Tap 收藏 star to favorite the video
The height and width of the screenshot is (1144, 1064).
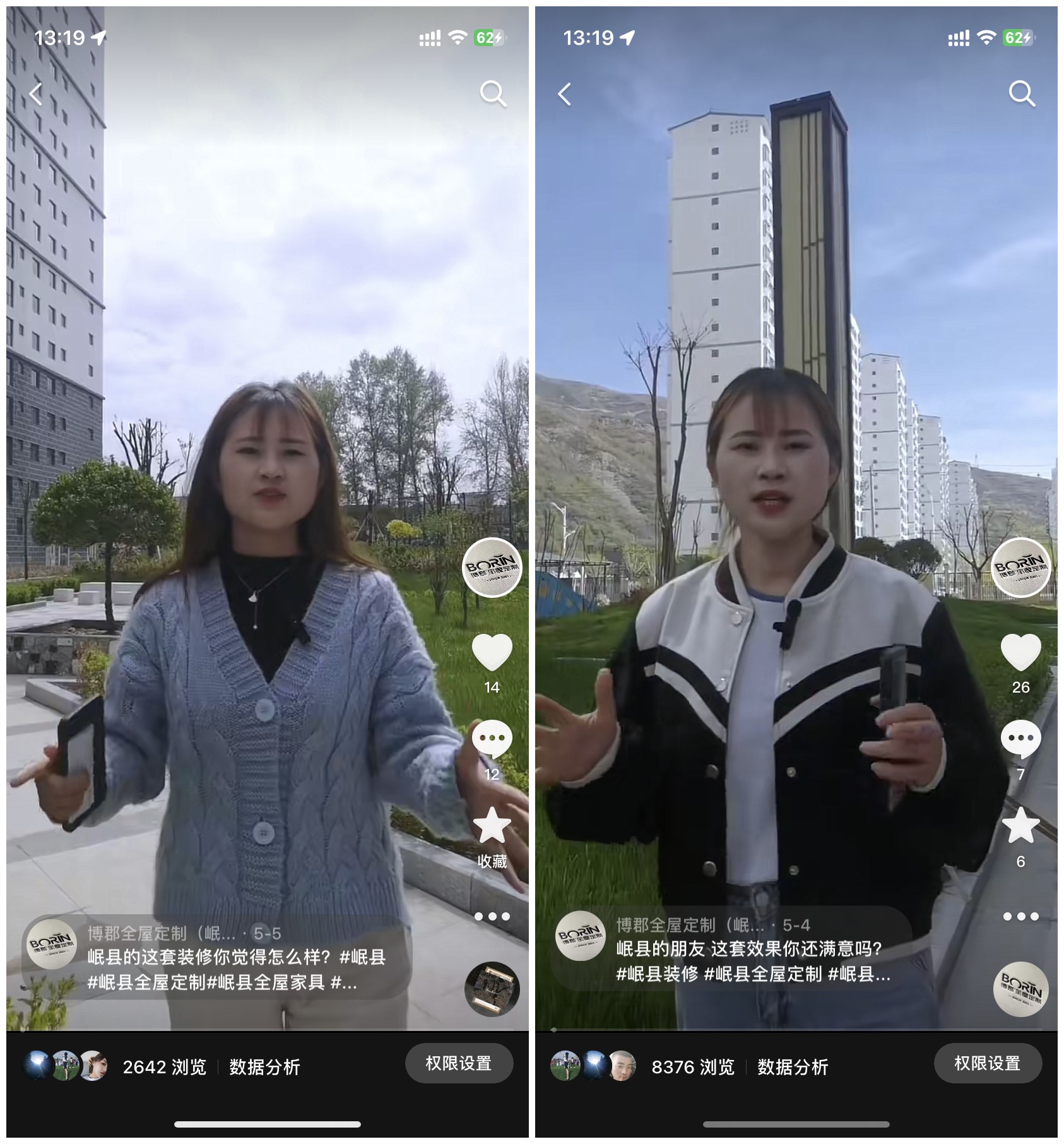tap(492, 826)
